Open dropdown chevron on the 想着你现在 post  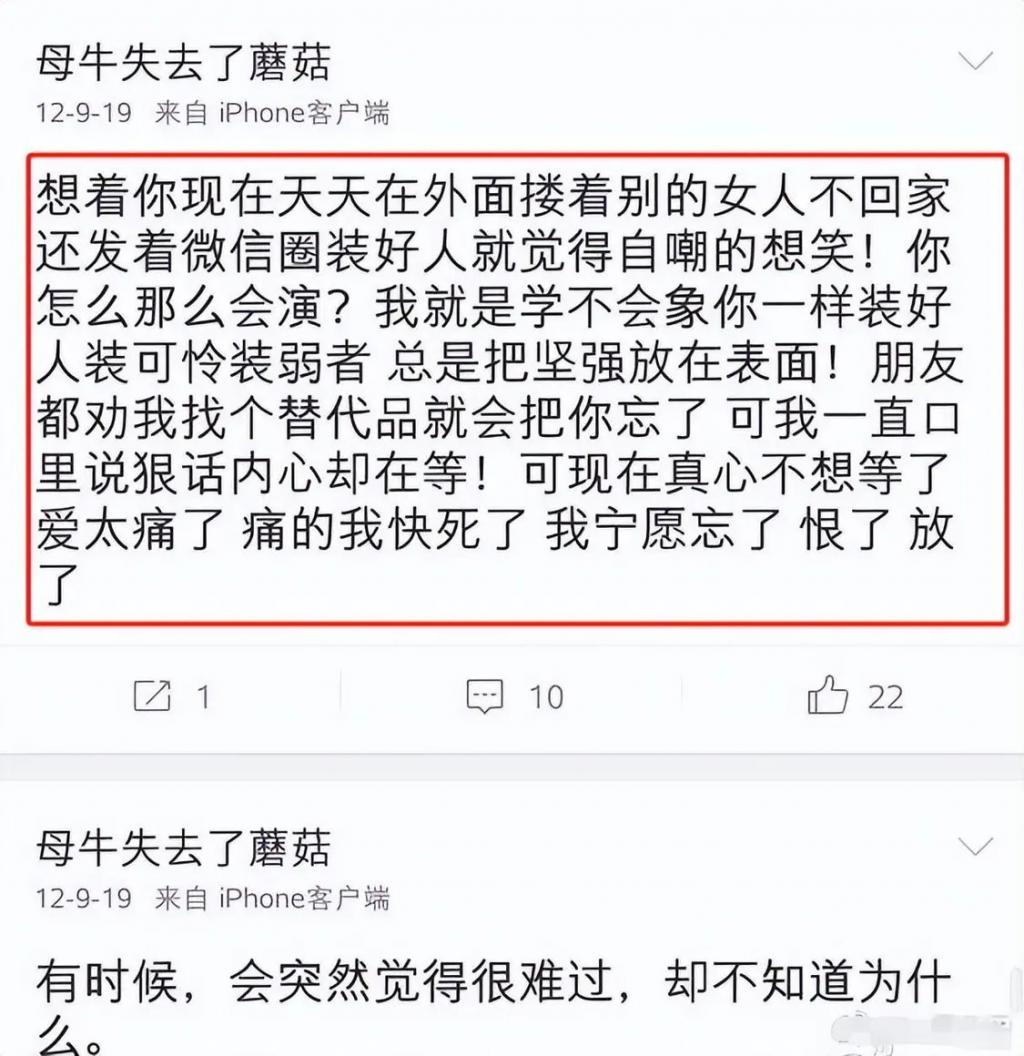pos(975,62)
